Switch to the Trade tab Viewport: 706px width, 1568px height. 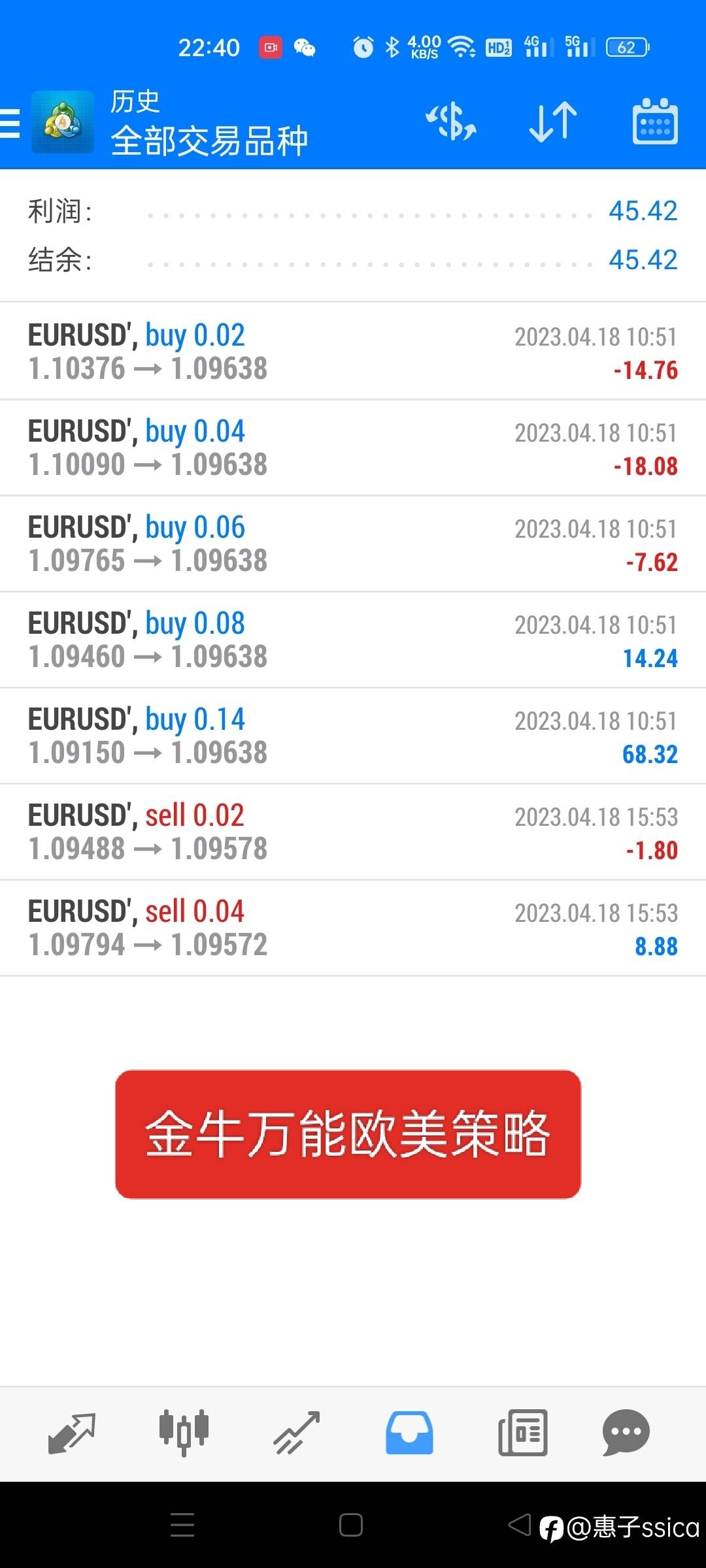coord(296,1433)
